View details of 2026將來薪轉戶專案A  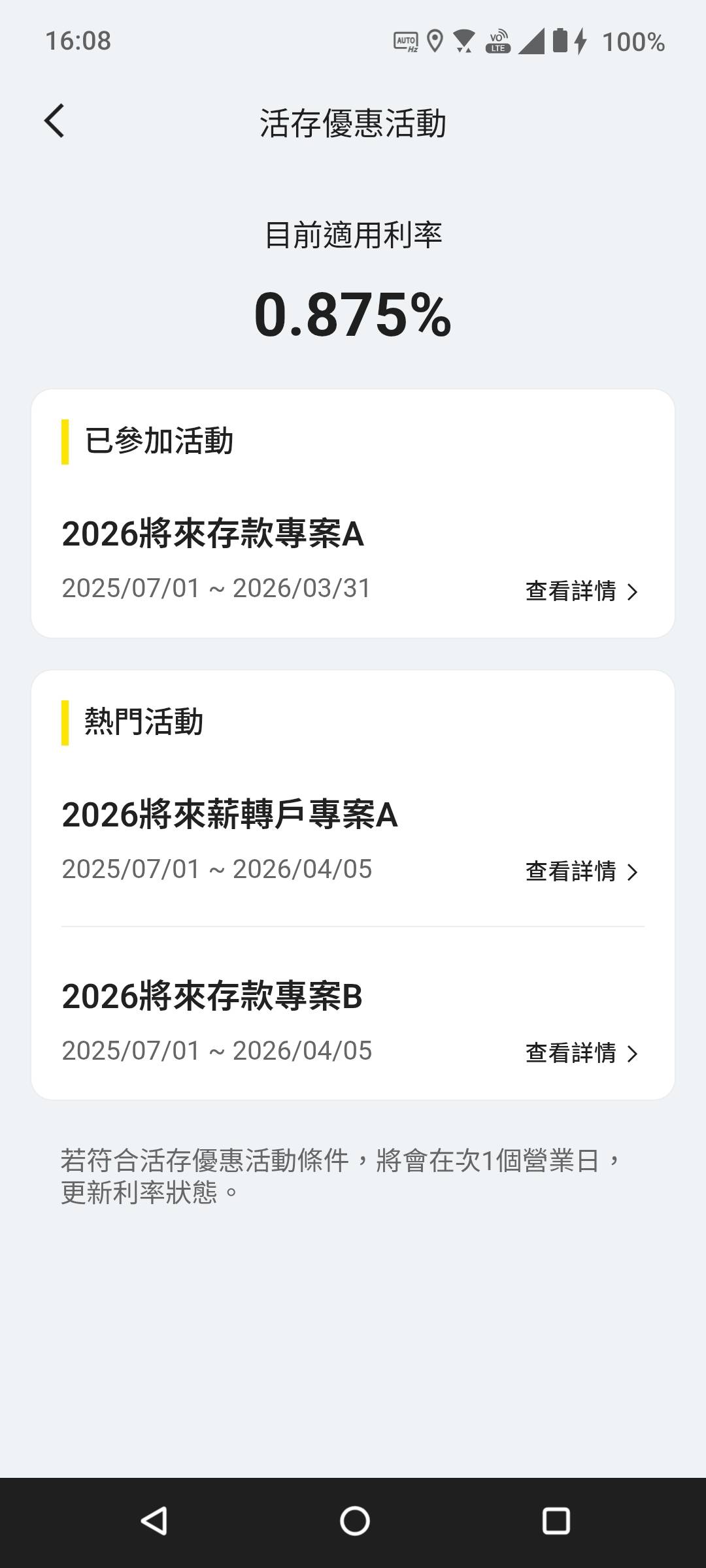(581, 872)
